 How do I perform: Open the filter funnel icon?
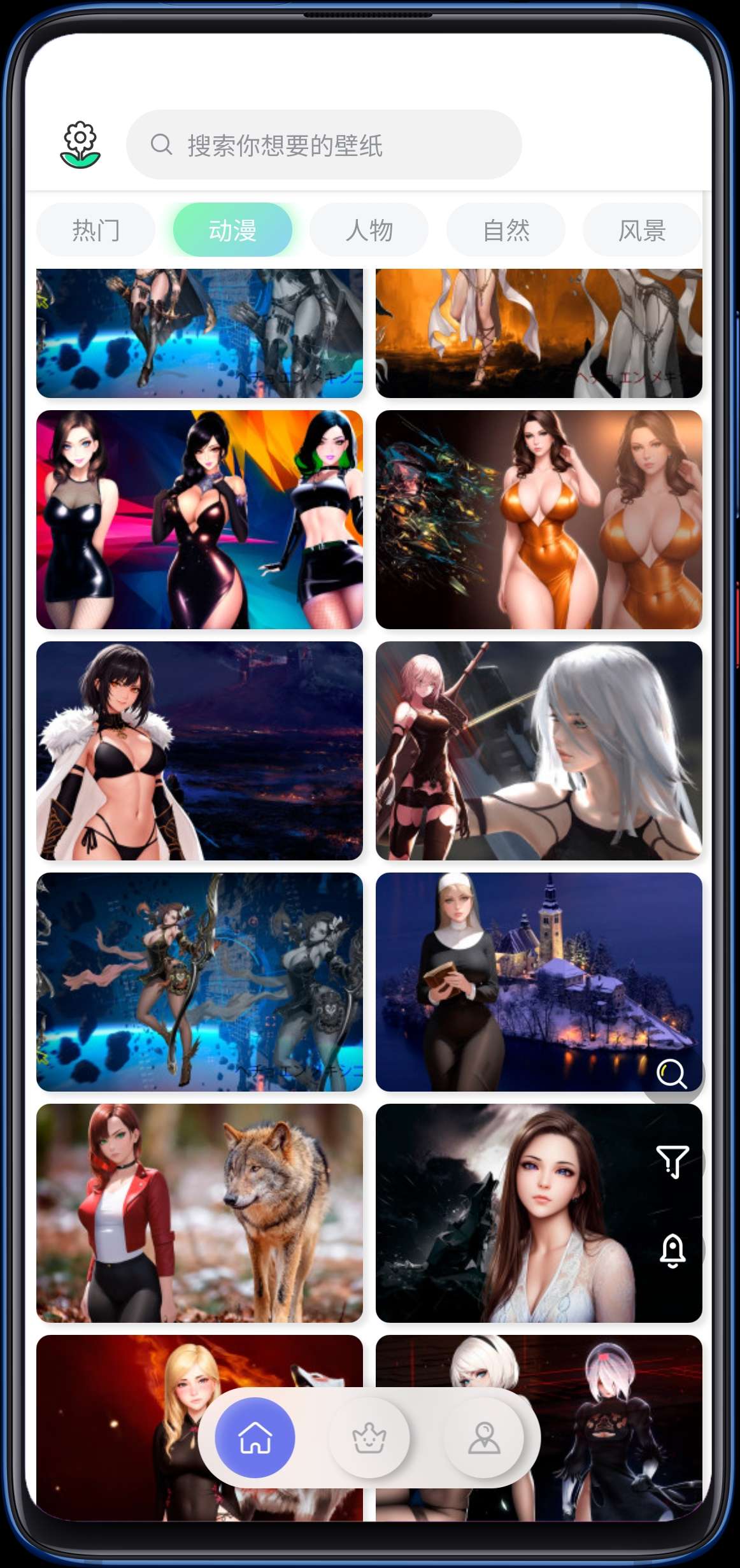tap(672, 1162)
